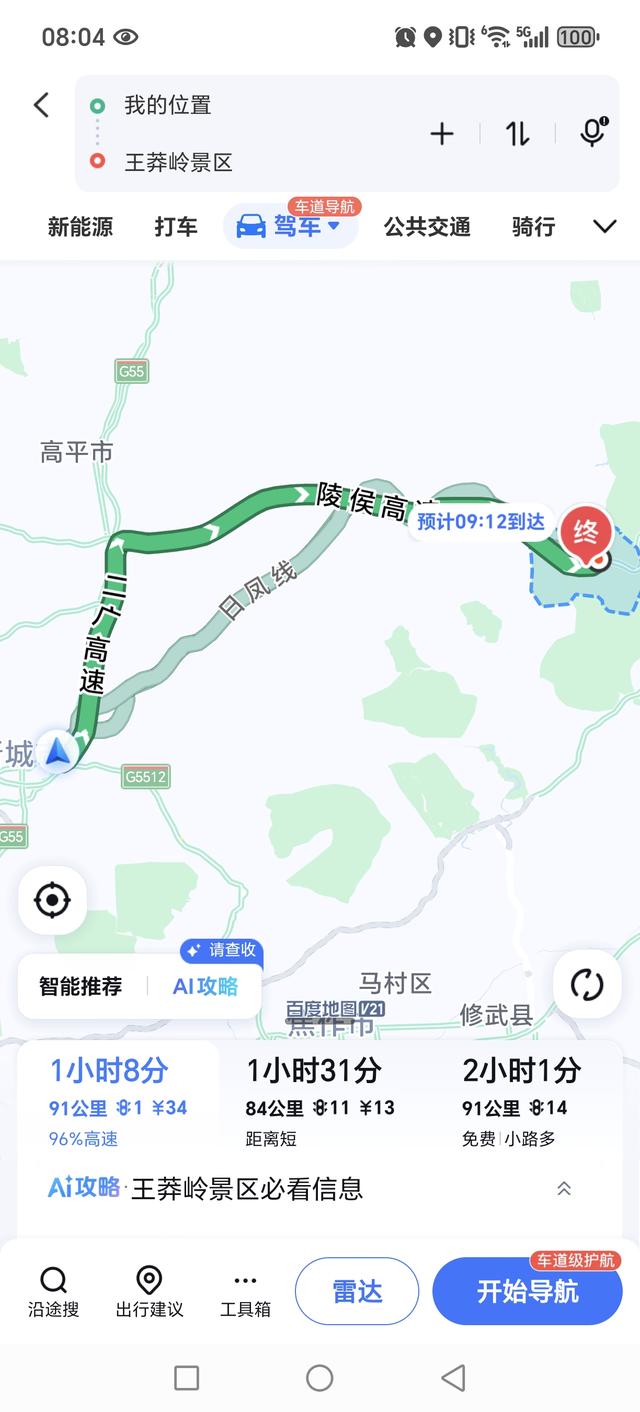The image size is (640, 1412).
Task: Add a waypoint with the plus icon
Action: [441, 133]
